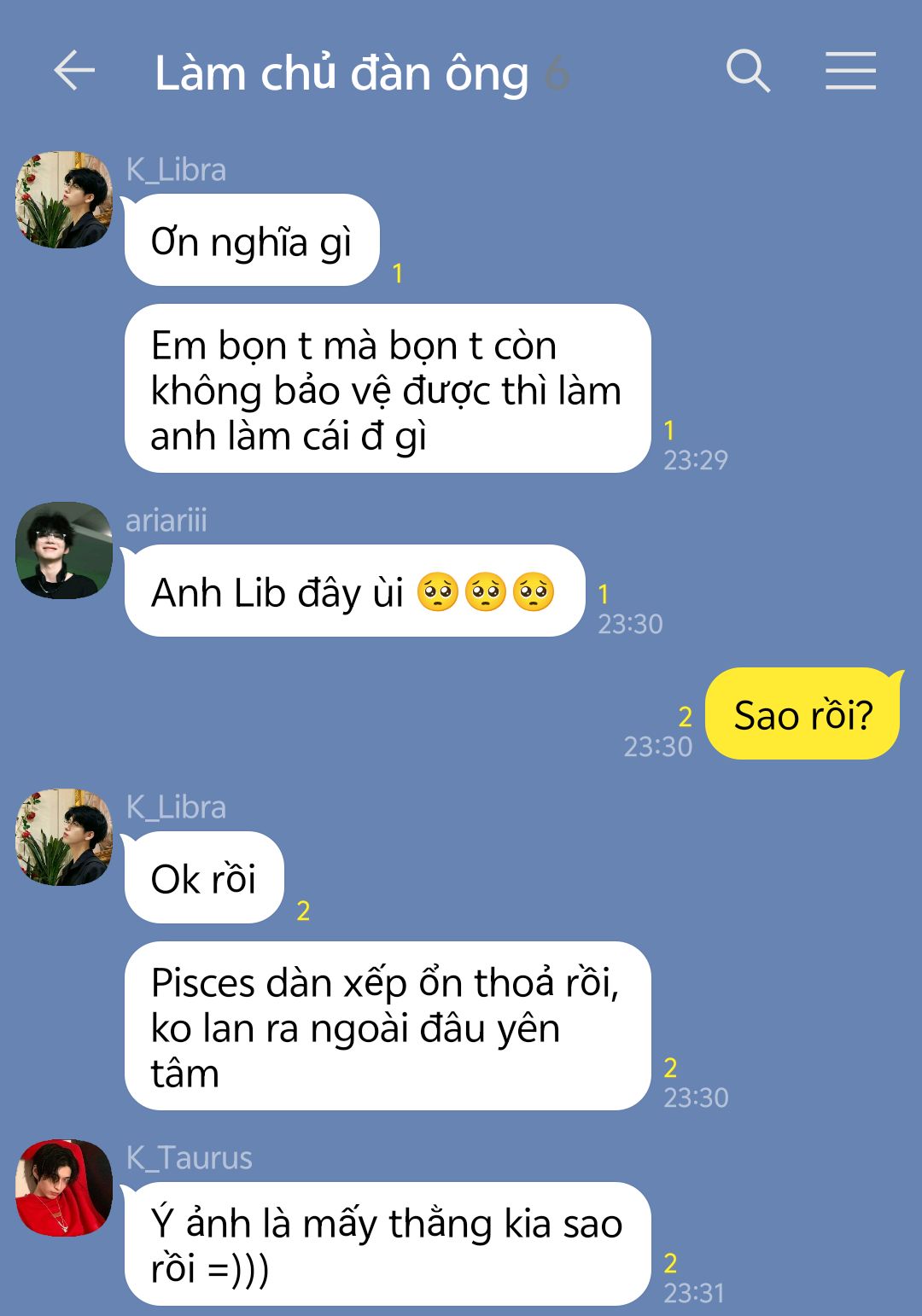
Task: Open K_Libra's avatar beside "Ok rồi"
Action: pos(64,837)
